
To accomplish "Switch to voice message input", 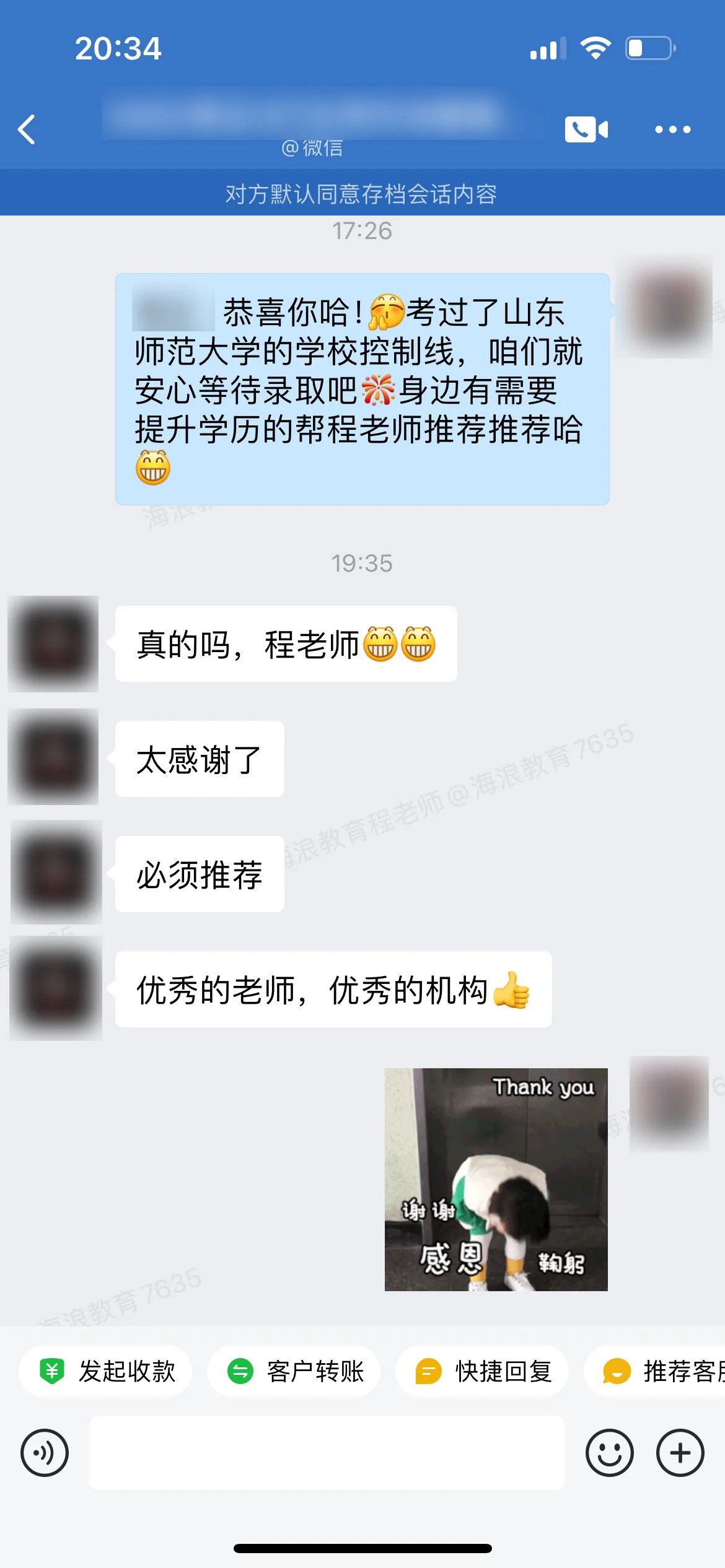I will (x=45, y=1452).
